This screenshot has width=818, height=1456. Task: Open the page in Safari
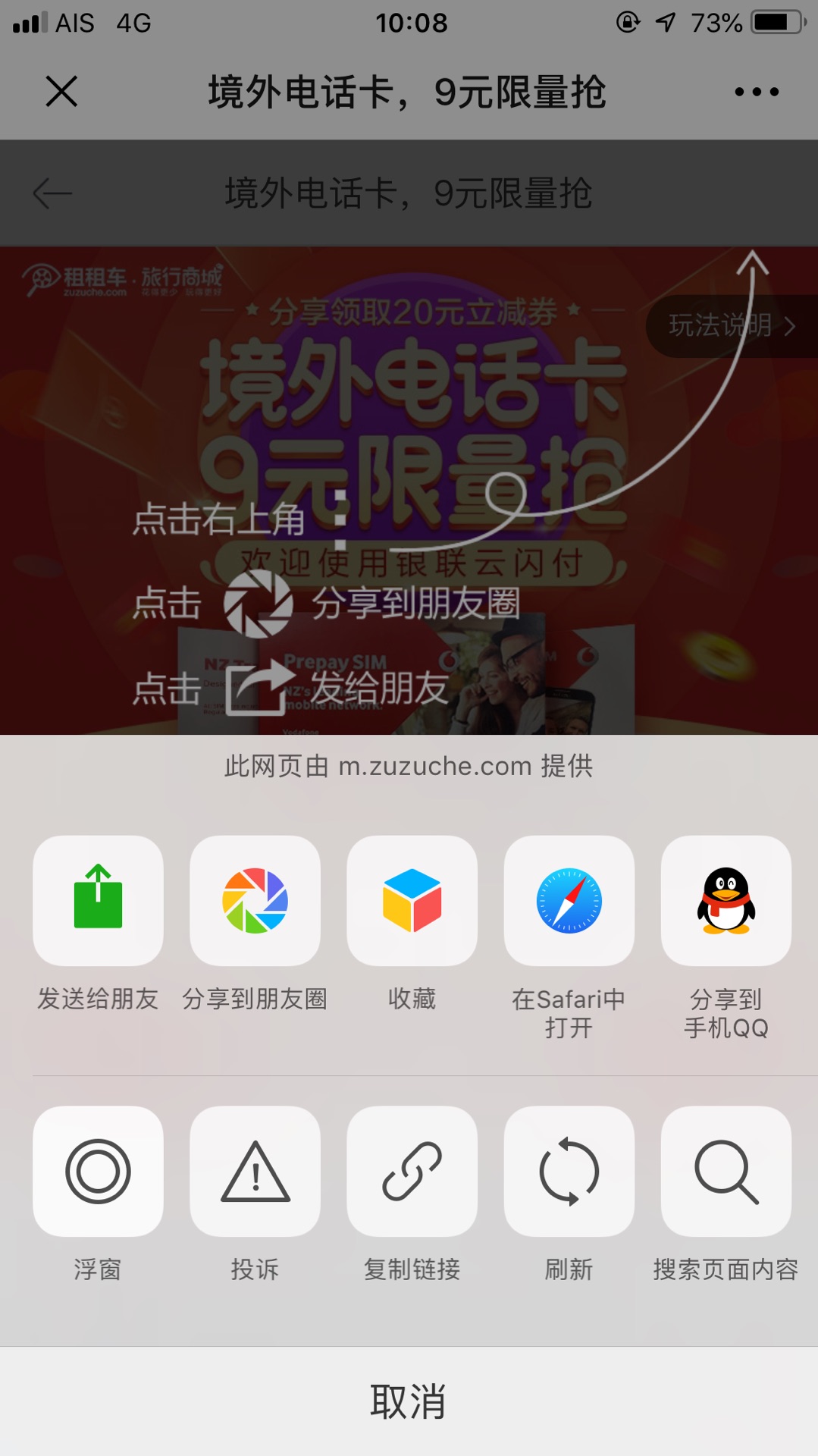pos(569,901)
